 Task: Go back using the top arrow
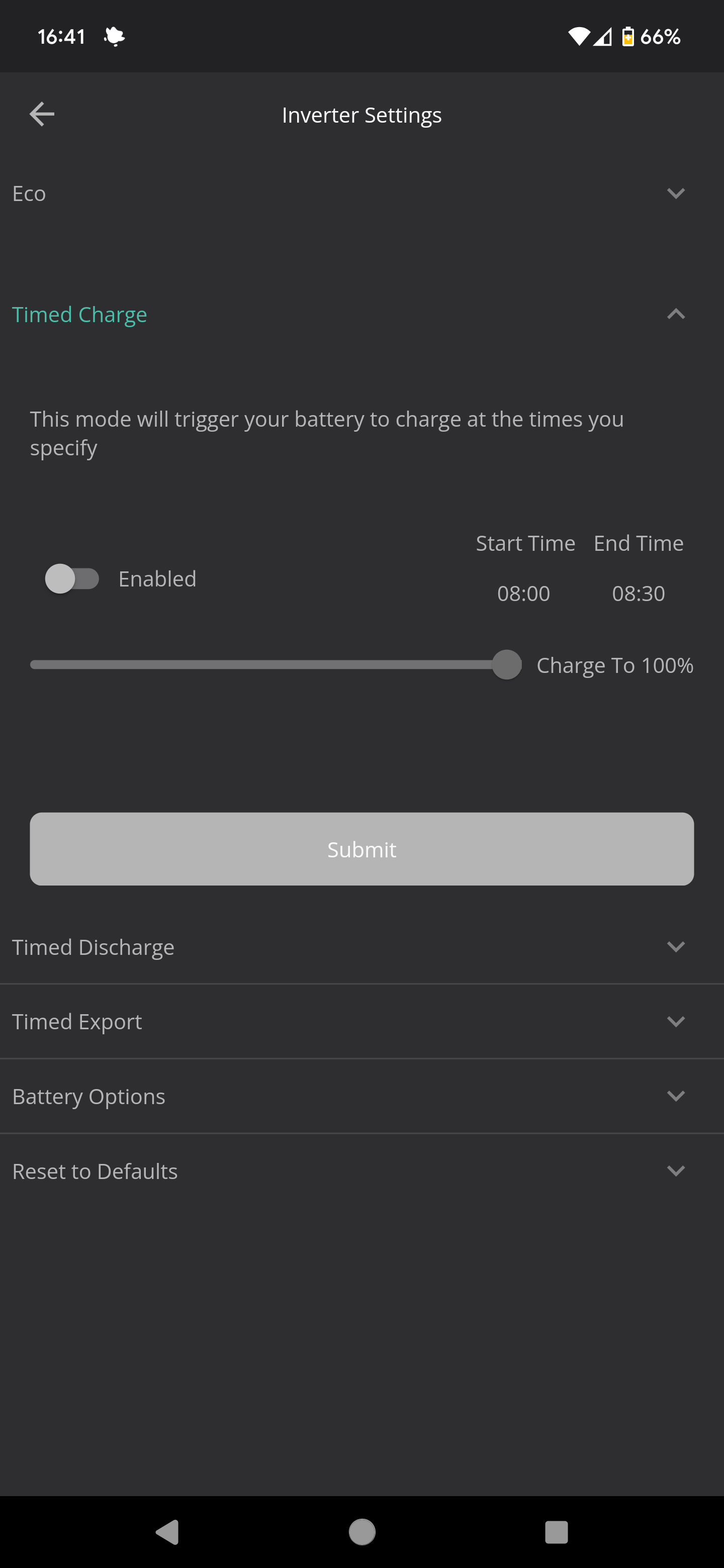[42, 114]
